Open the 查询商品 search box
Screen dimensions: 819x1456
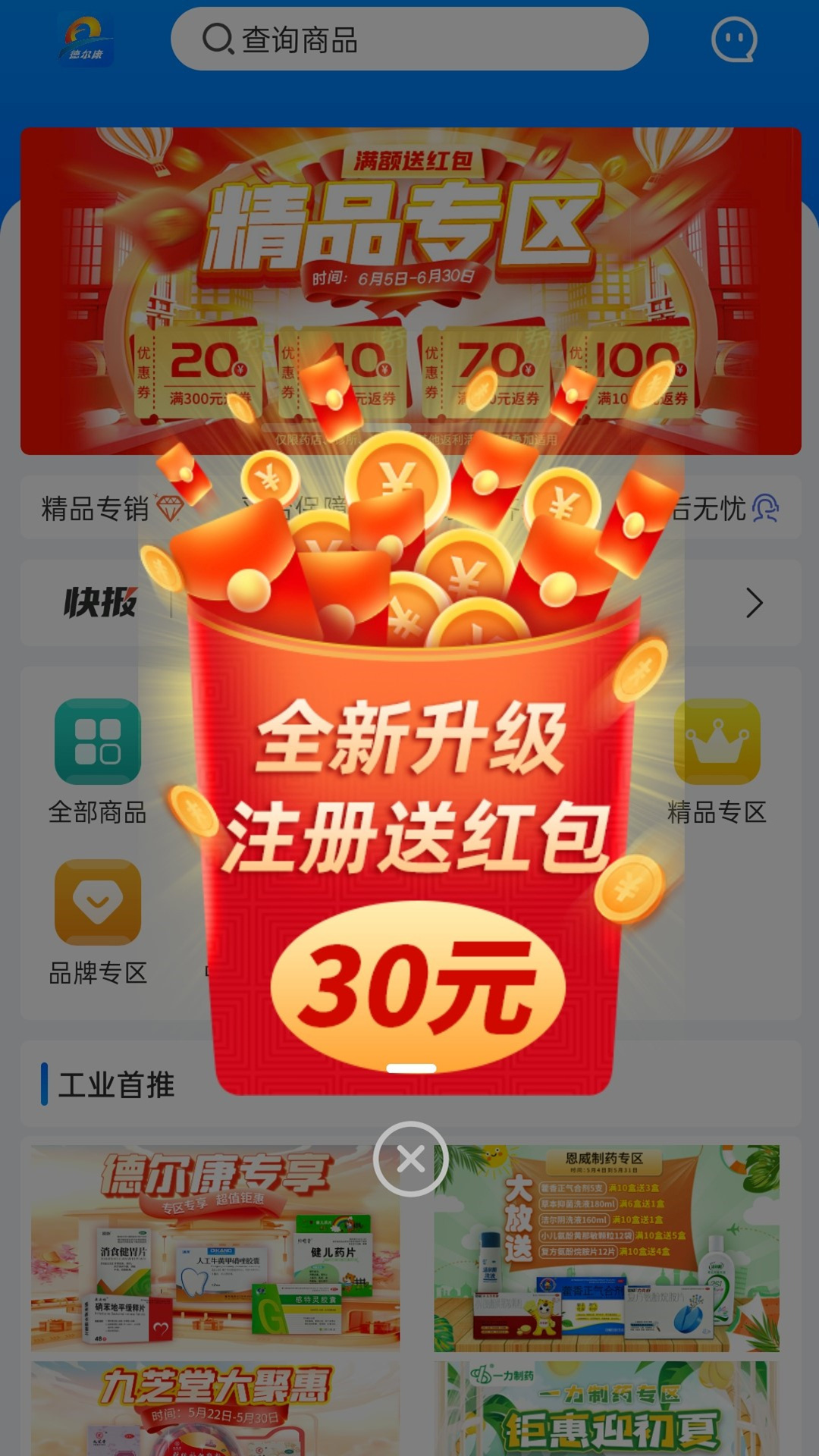click(409, 39)
